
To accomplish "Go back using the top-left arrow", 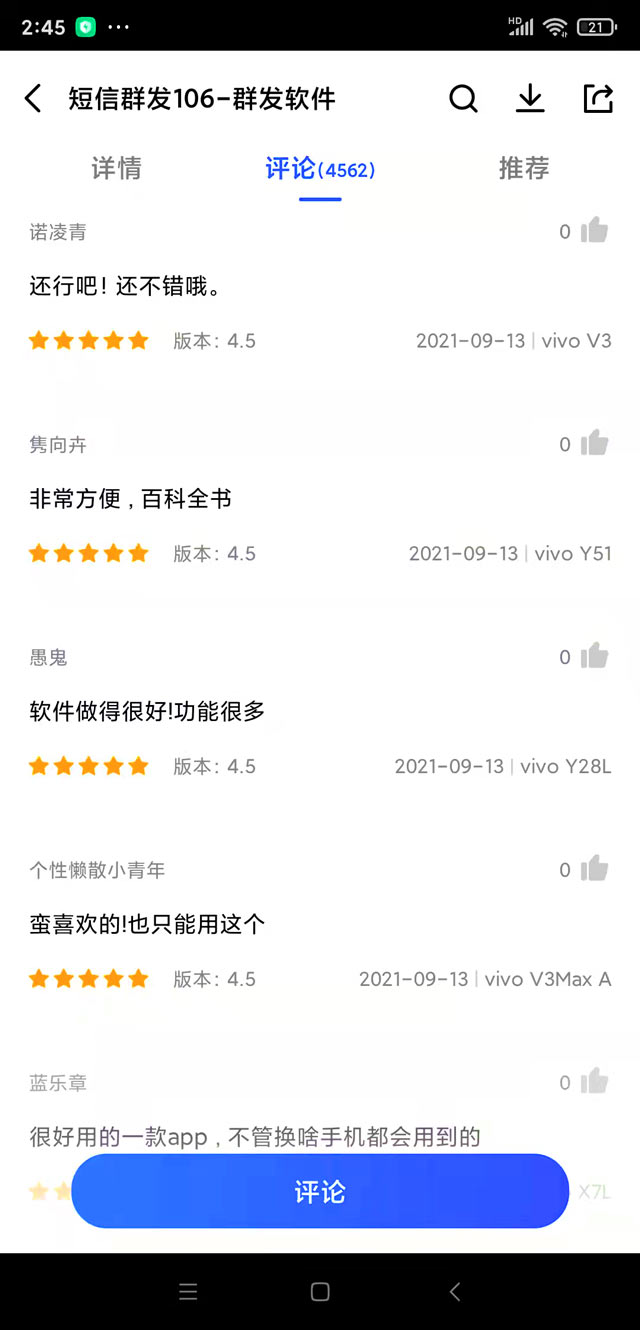I will pos(33,98).
